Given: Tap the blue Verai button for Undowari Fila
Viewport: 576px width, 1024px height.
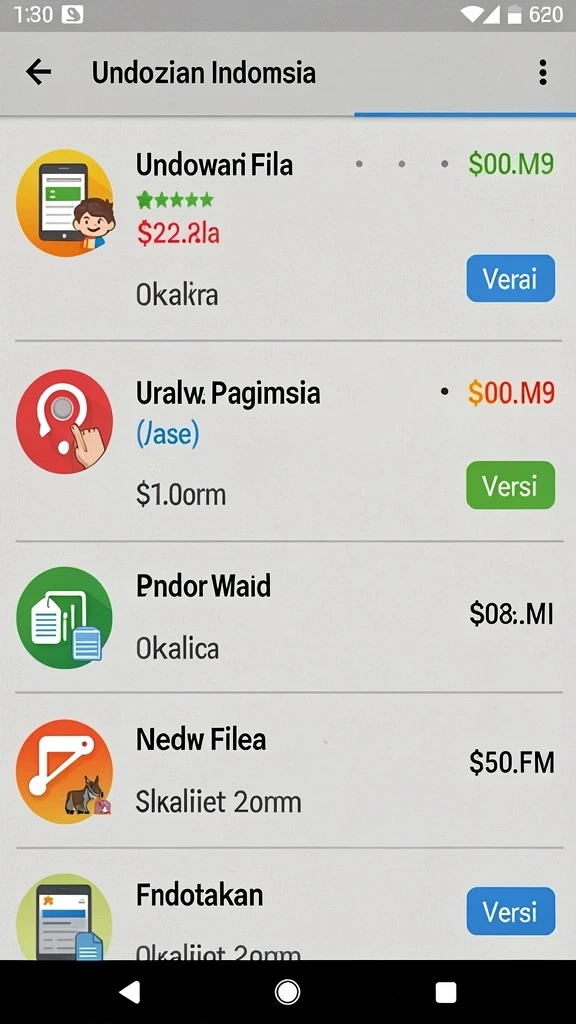Looking at the screenshot, I should (511, 279).
